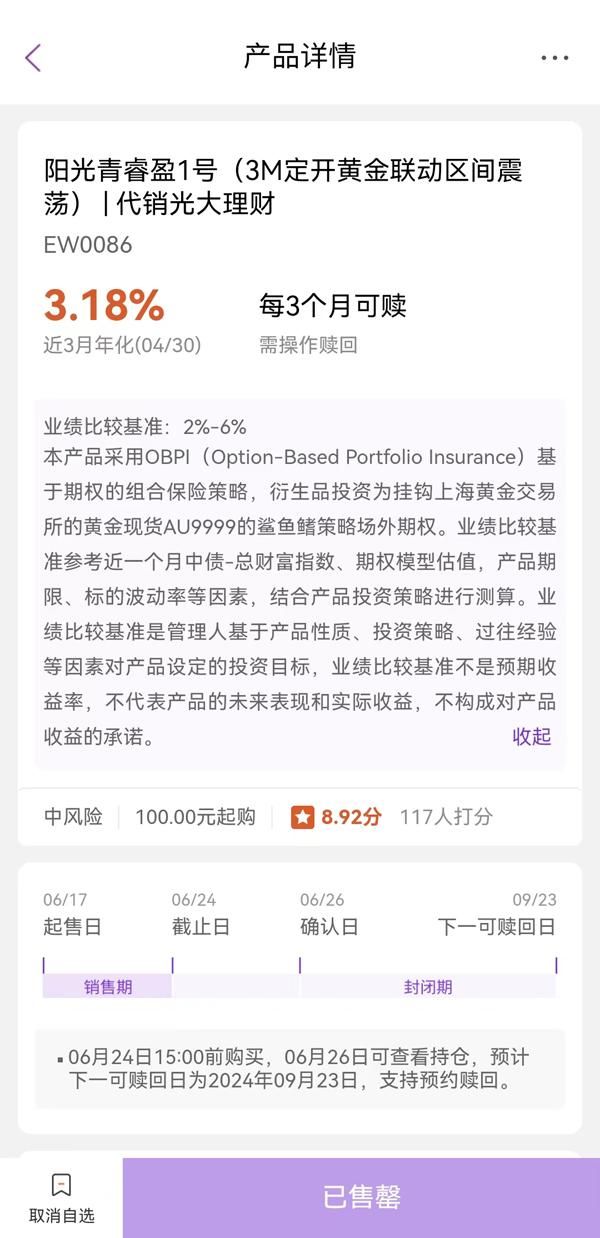Go back from the 产品详情 page
Screen dimensions: 600x1238
(33, 58)
